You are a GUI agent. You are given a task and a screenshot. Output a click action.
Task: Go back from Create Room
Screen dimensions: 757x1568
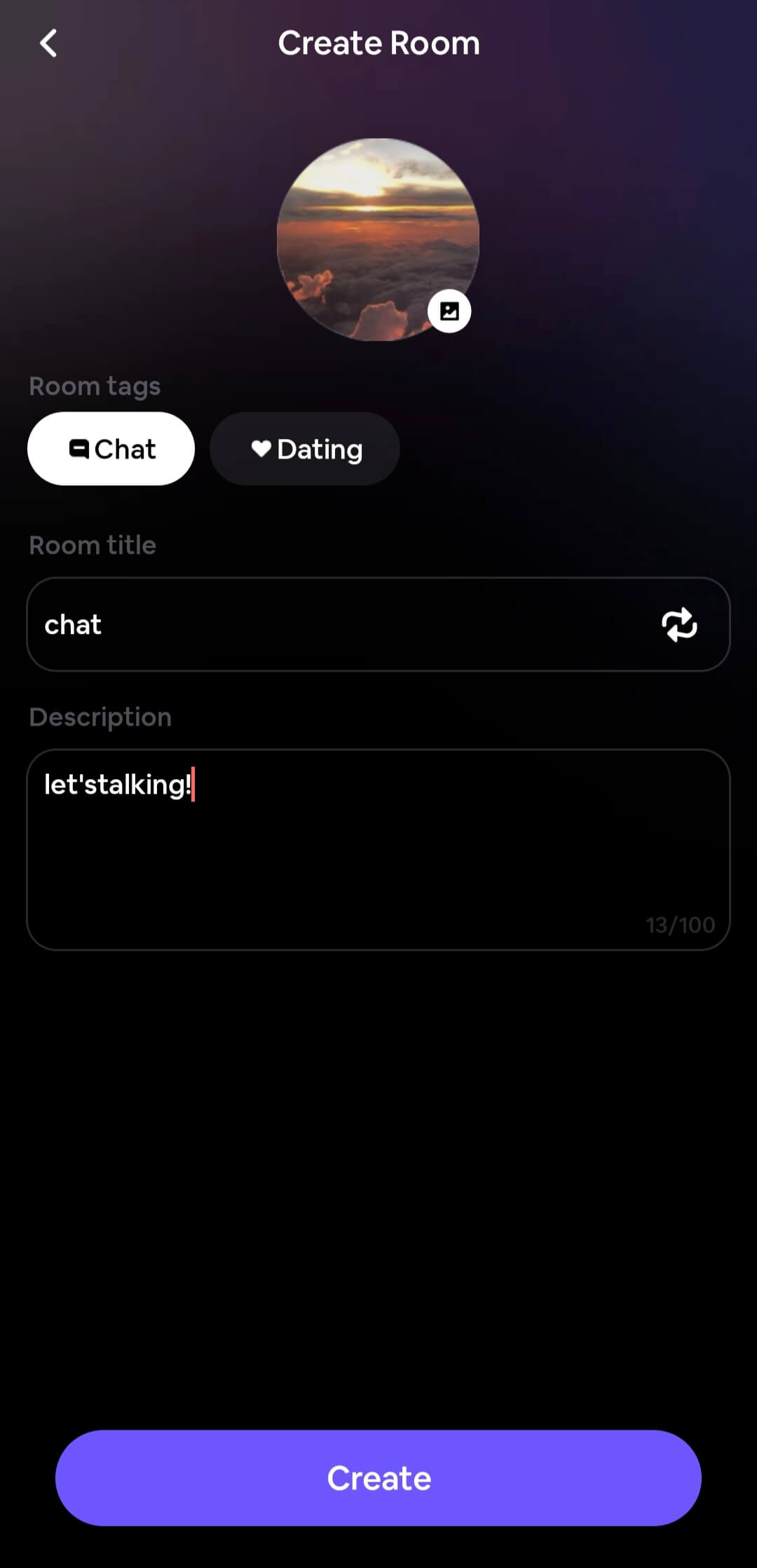click(x=48, y=43)
